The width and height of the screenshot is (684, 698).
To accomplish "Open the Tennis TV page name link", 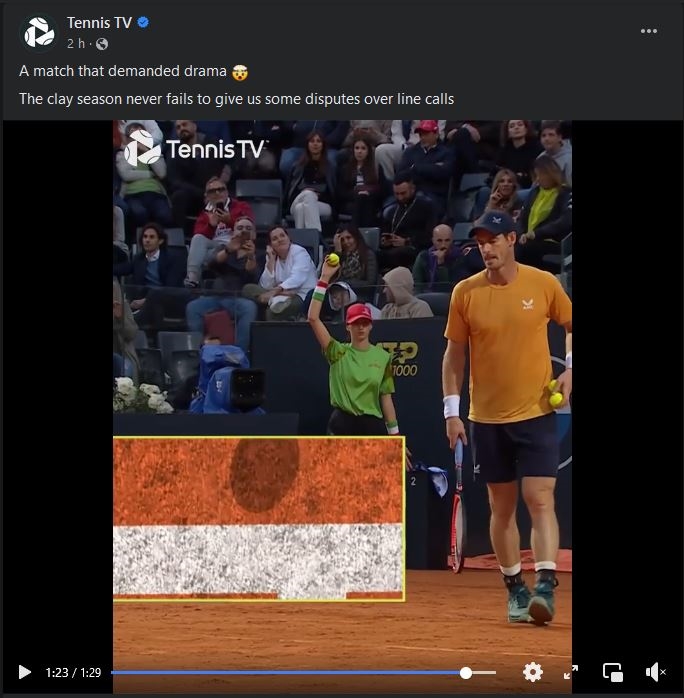I will point(98,23).
